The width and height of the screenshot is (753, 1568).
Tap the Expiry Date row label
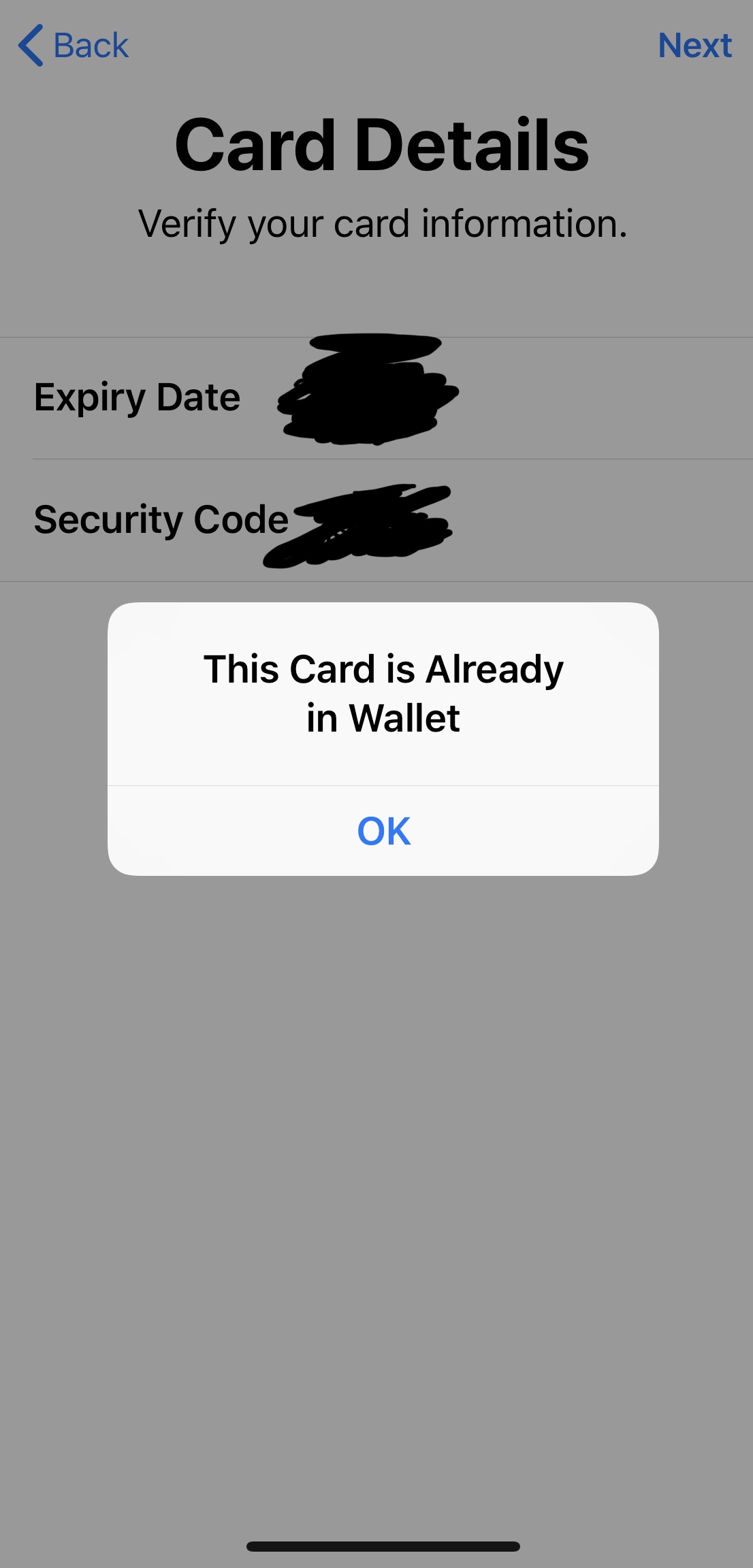tap(138, 397)
